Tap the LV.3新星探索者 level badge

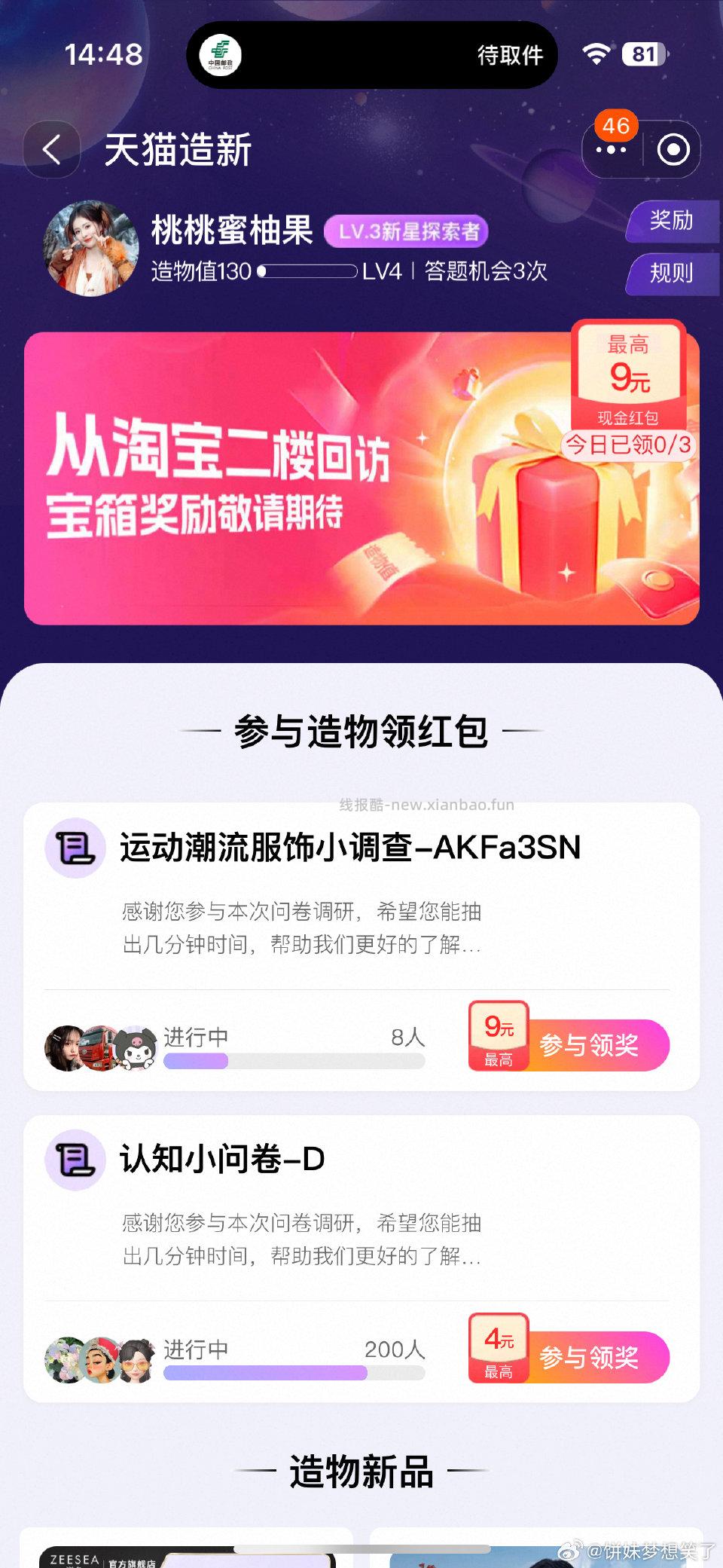click(407, 232)
